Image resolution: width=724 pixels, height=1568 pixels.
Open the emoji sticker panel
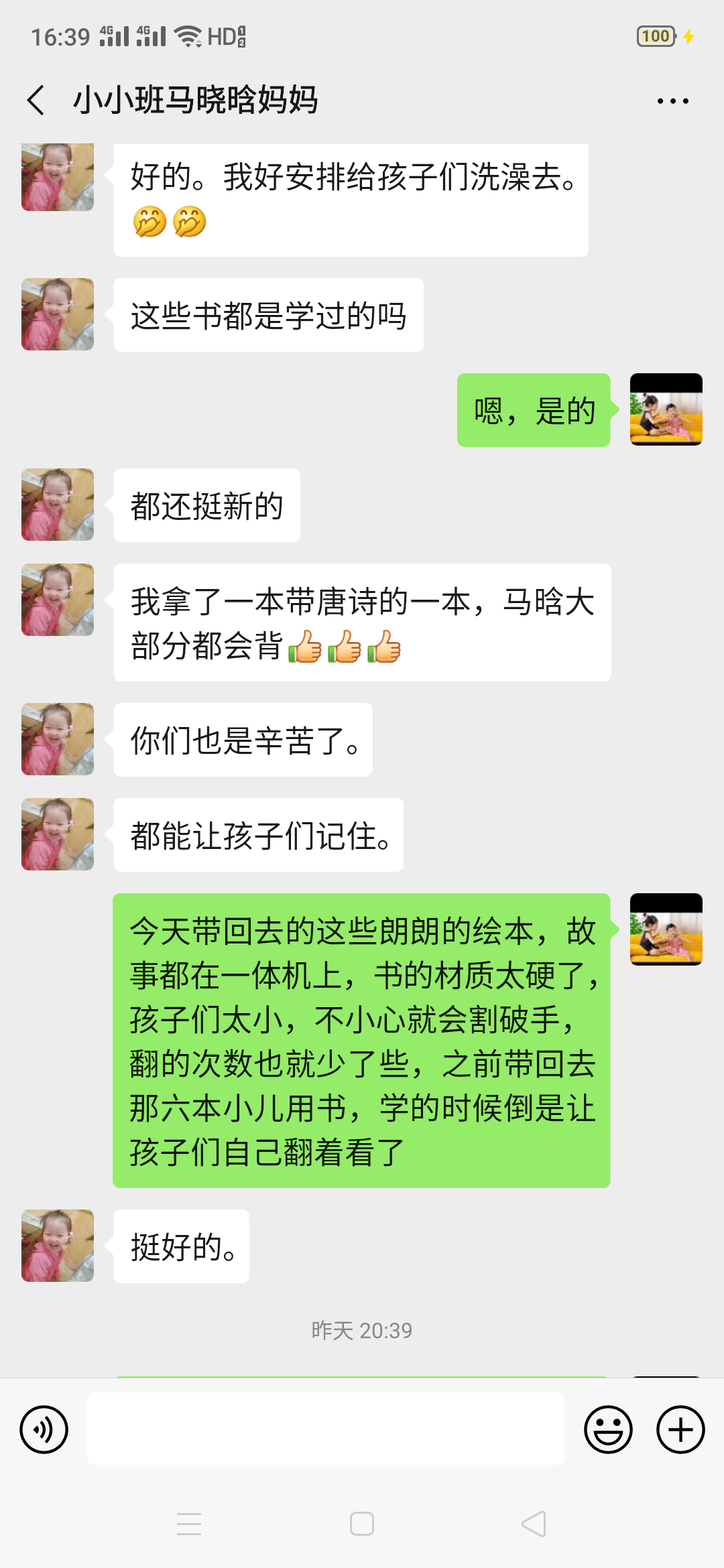[x=608, y=1429]
